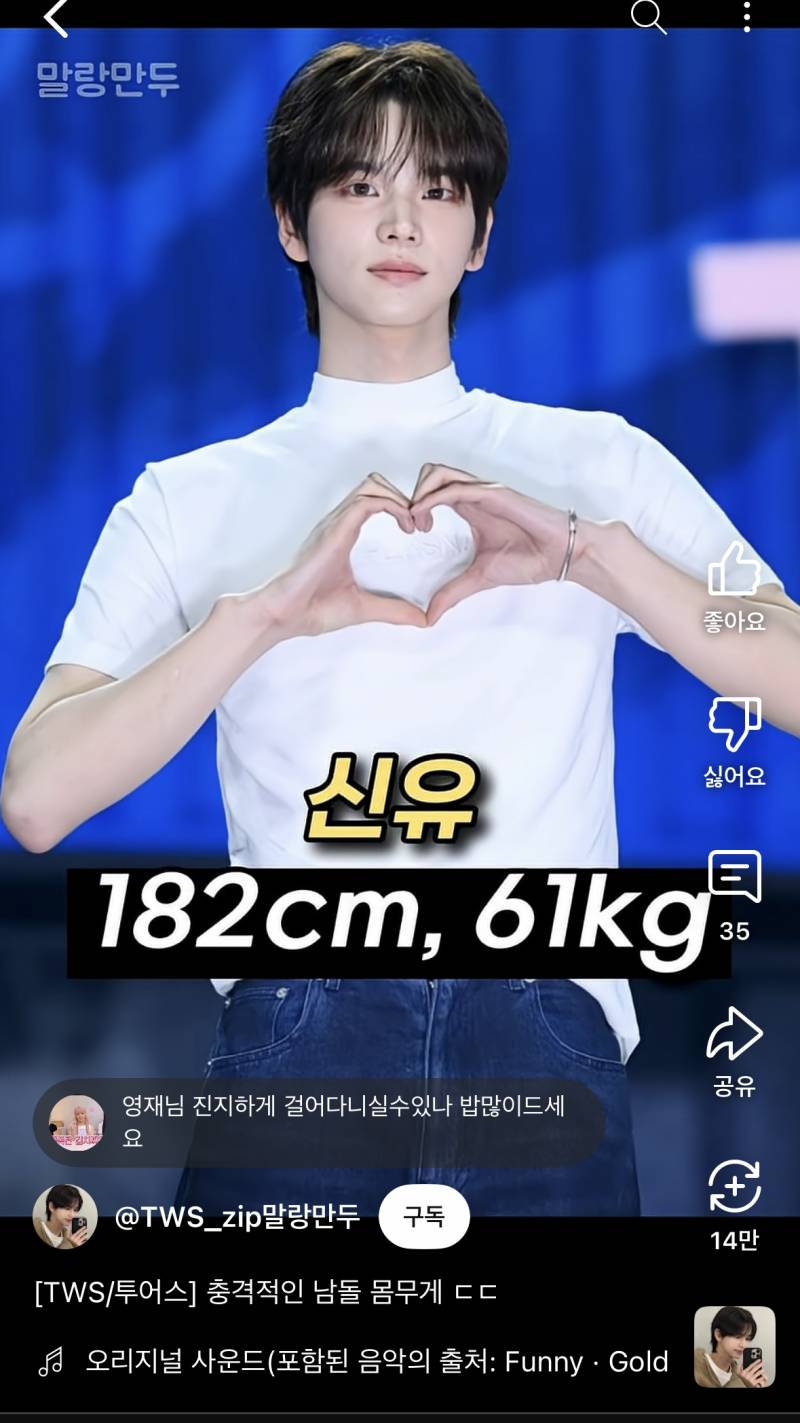Tap the channel avatar next to @TWS_zip말랑만두
This screenshot has height=1423, width=800.
coord(65,1217)
